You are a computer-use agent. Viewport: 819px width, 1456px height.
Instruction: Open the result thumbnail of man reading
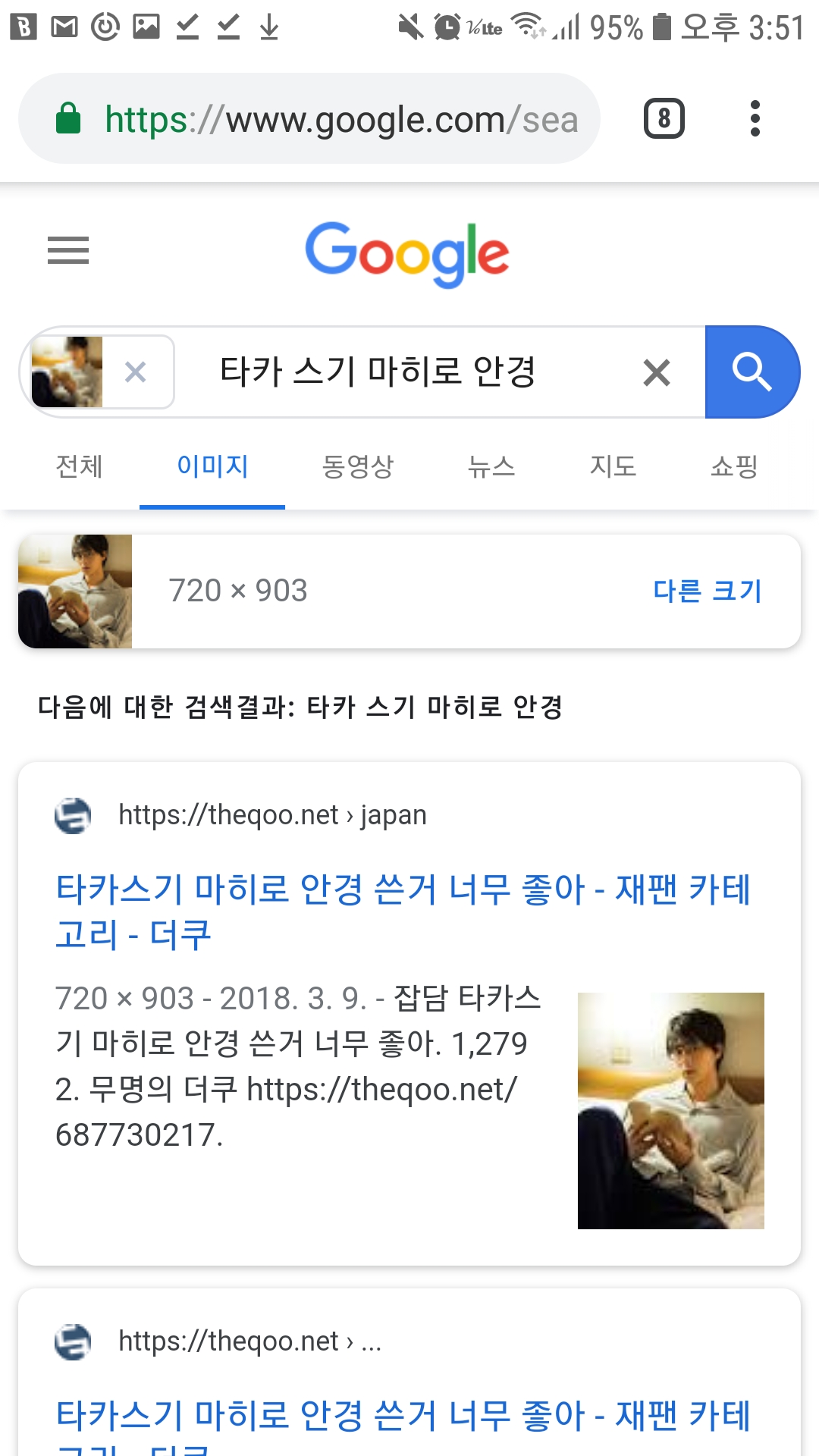670,1110
